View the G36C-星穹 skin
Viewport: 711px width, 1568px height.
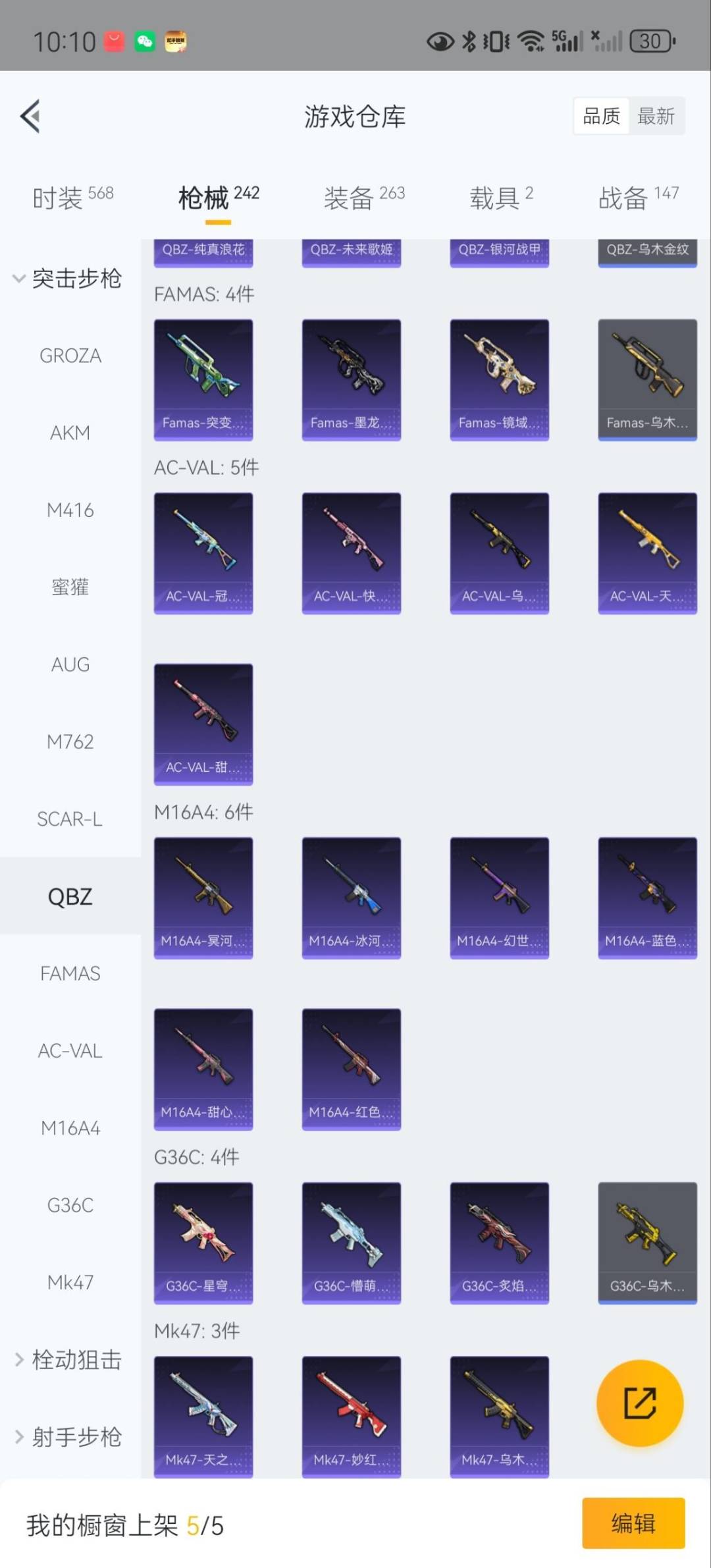pyautogui.click(x=203, y=1243)
